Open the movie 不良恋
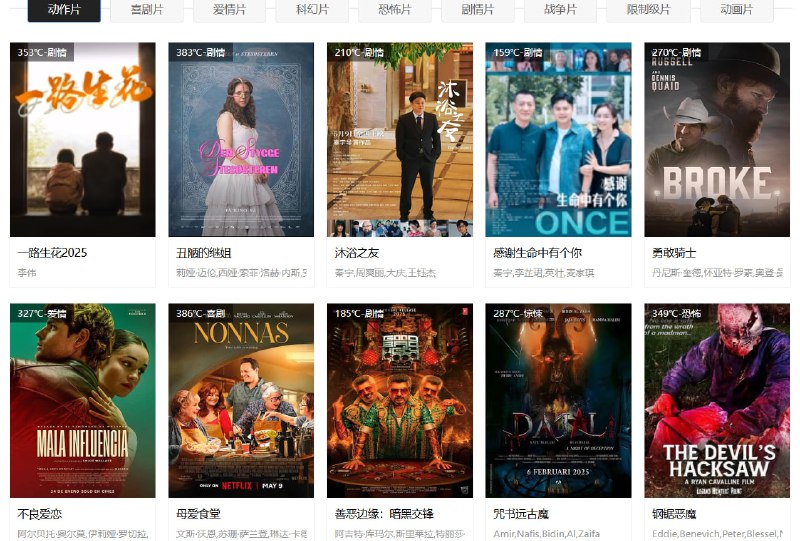 tap(82, 400)
